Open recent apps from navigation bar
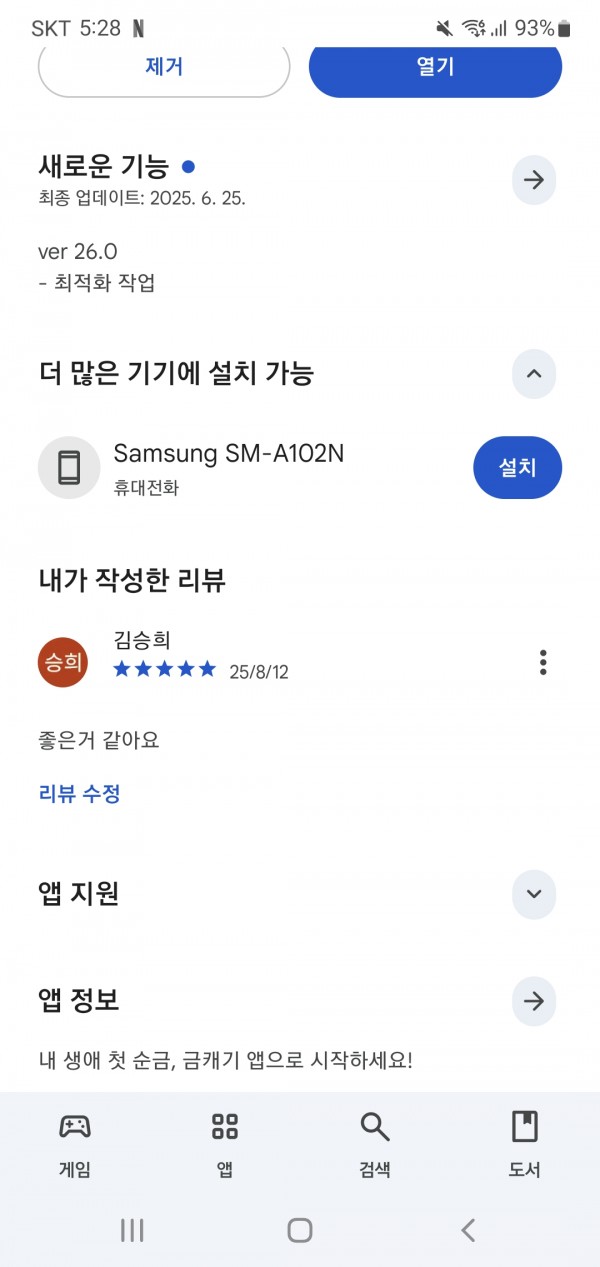The image size is (600, 1267). tap(132, 1230)
